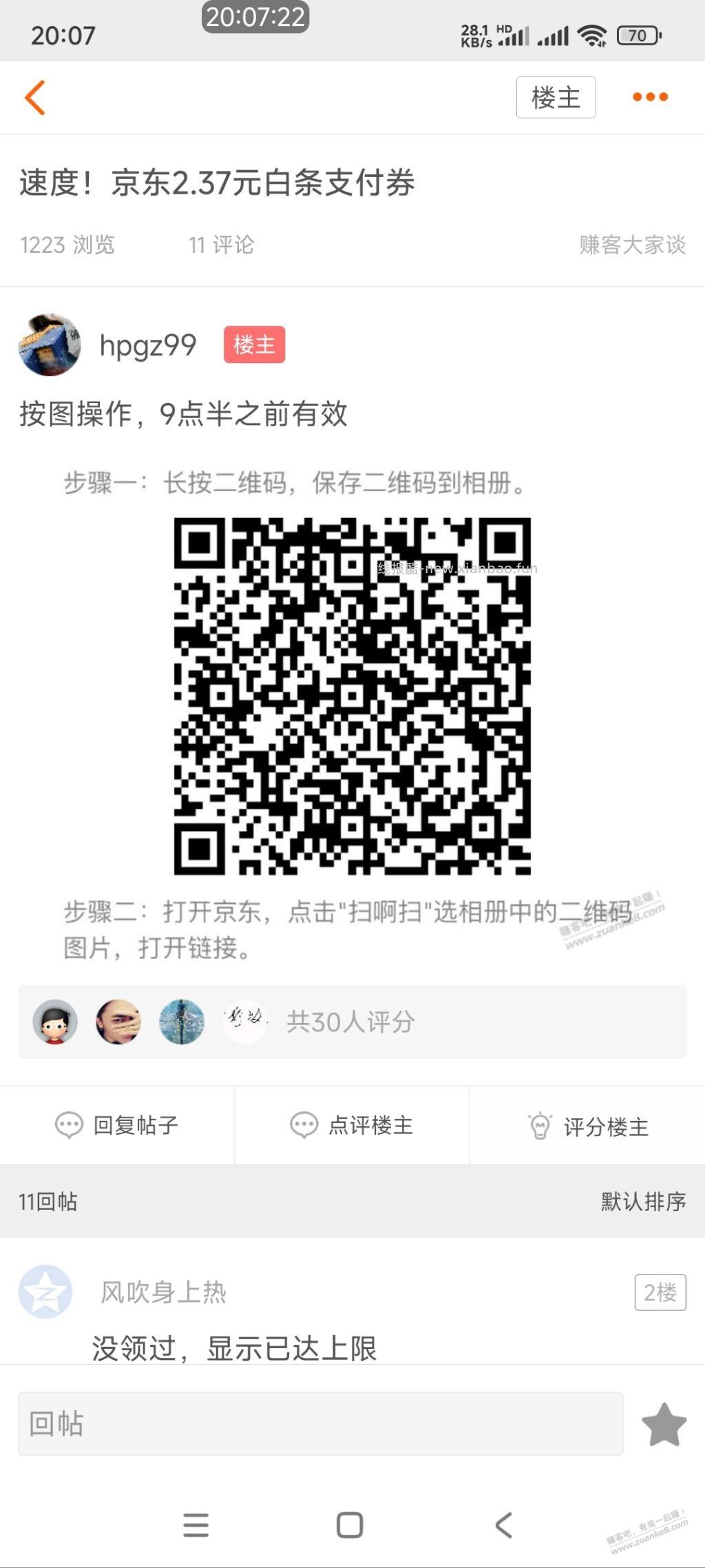Image resolution: width=705 pixels, height=1568 pixels.
Task: Tap the Recents navigation key
Action: 196,1526
